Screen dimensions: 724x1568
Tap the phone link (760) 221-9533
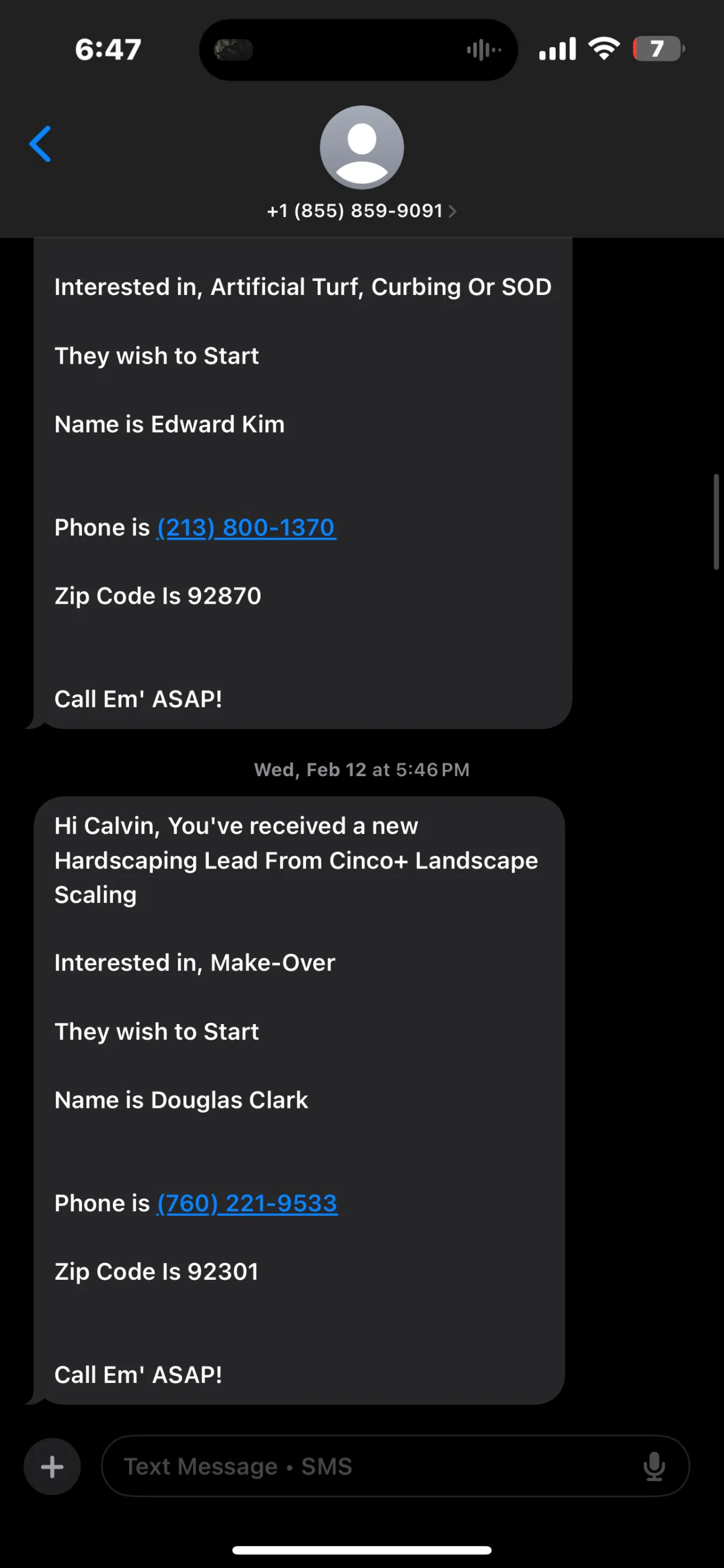tap(247, 1203)
